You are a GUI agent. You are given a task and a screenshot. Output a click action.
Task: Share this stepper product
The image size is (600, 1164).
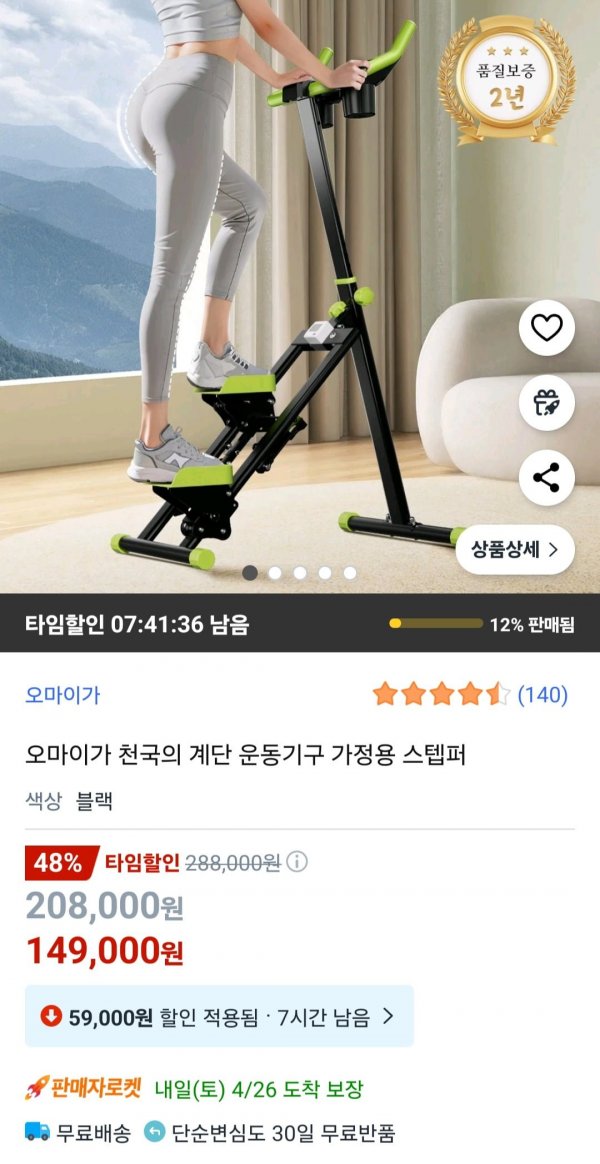point(547,478)
